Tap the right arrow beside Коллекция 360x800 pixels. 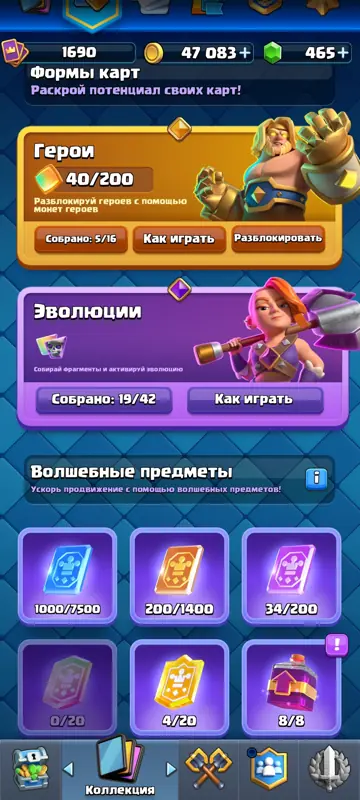(x=172, y=768)
